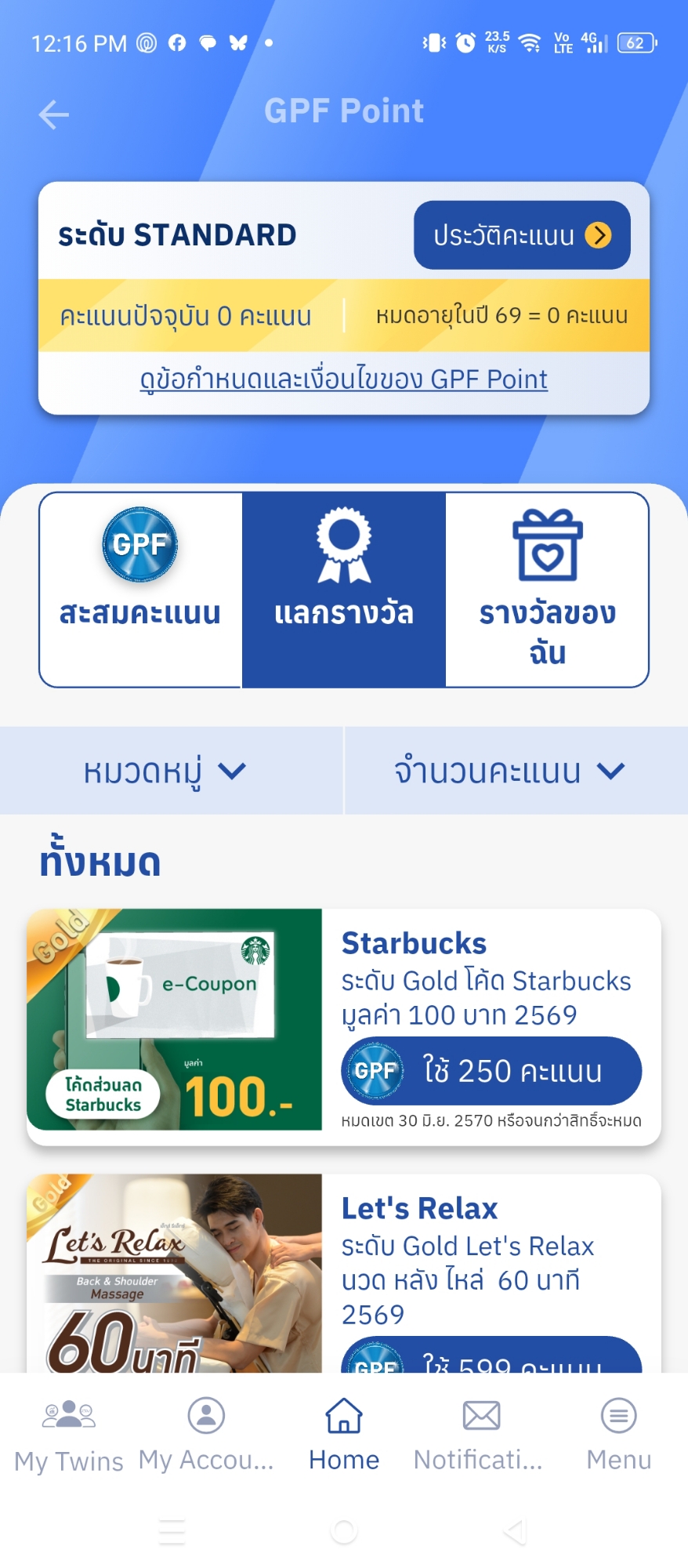The image size is (688, 1568).
Task: Redeem Starbucks using 250 points
Action: (x=491, y=1071)
